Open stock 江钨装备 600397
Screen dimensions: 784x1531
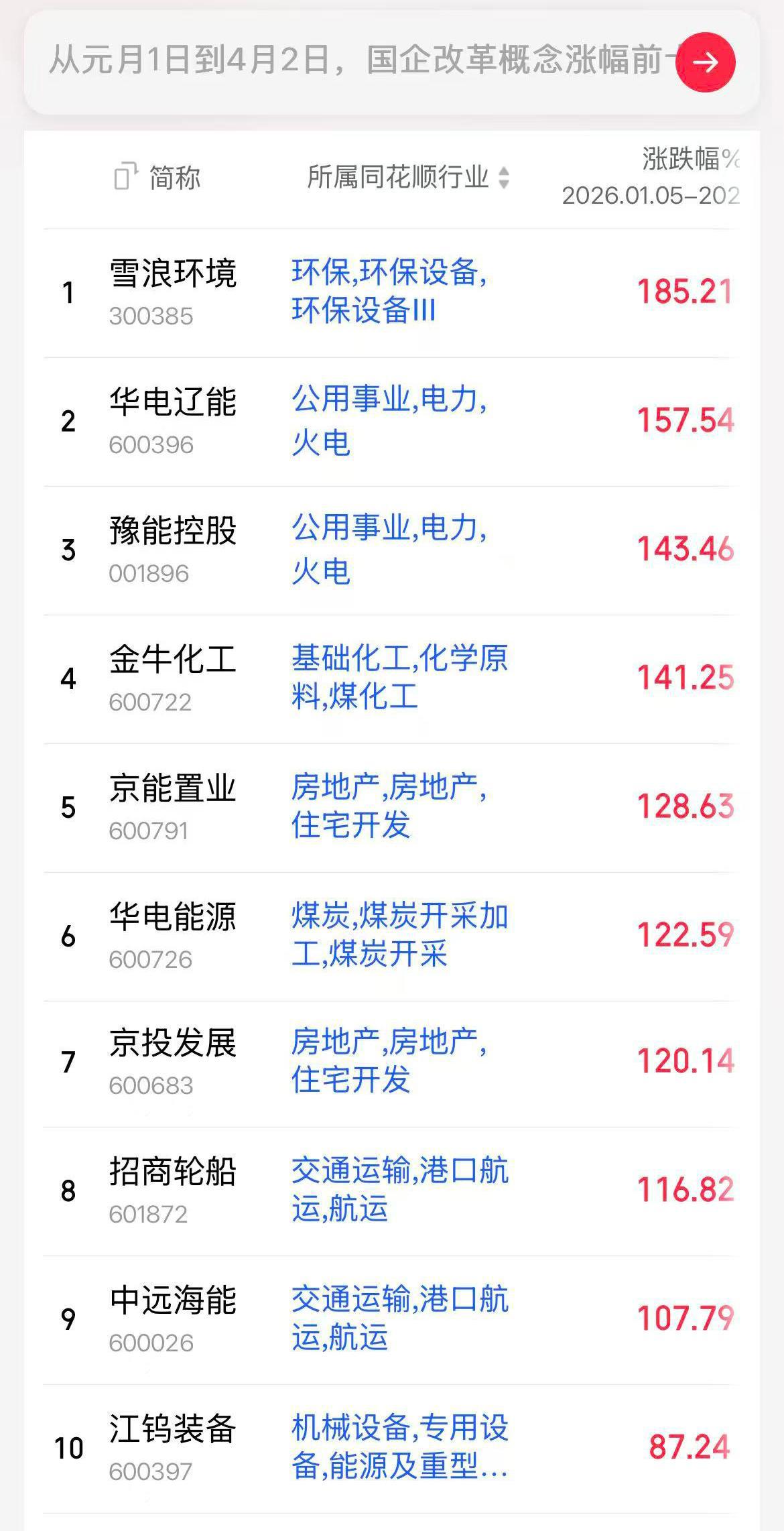pyautogui.click(x=173, y=1447)
